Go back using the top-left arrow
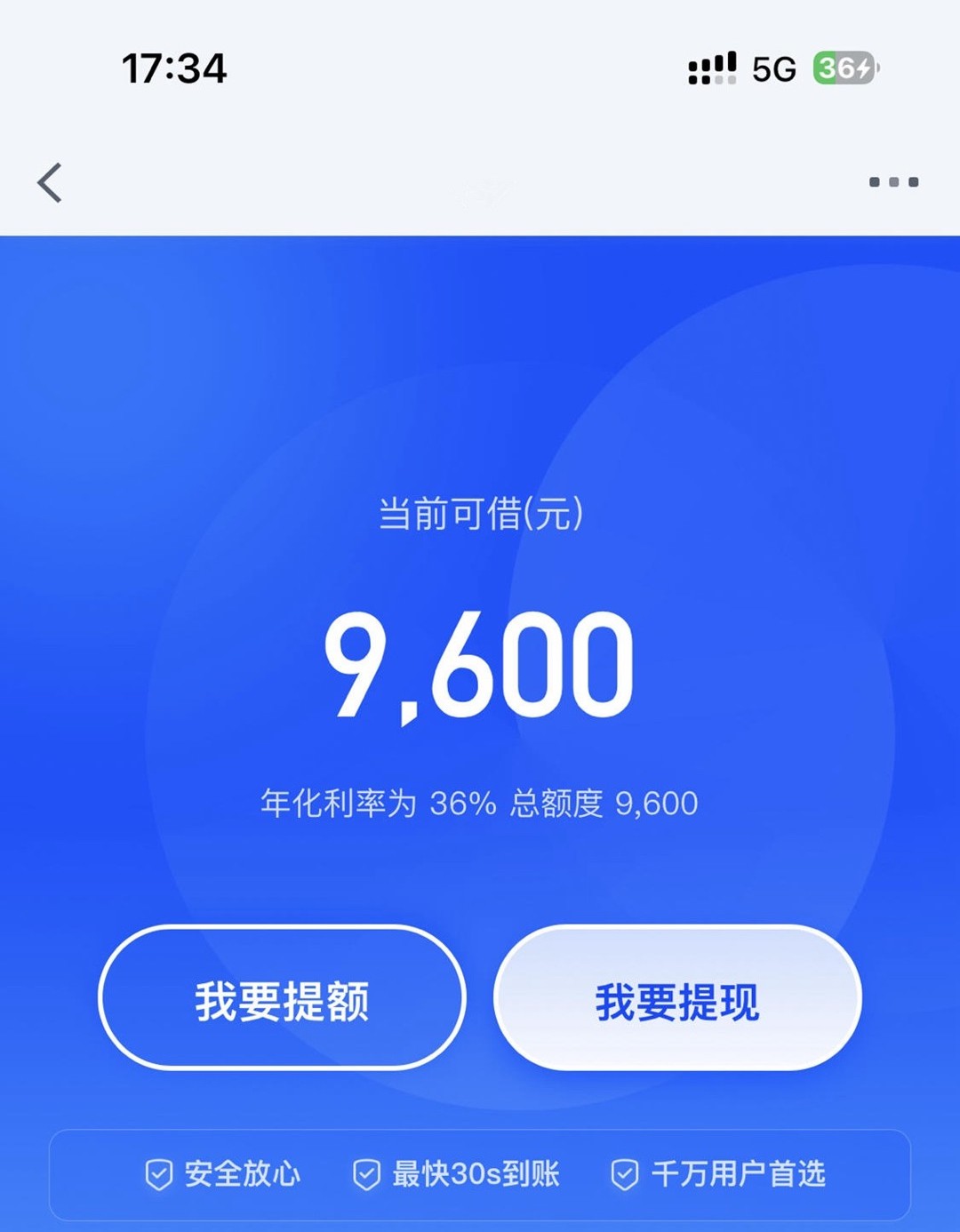 click(x=51, y=183)
